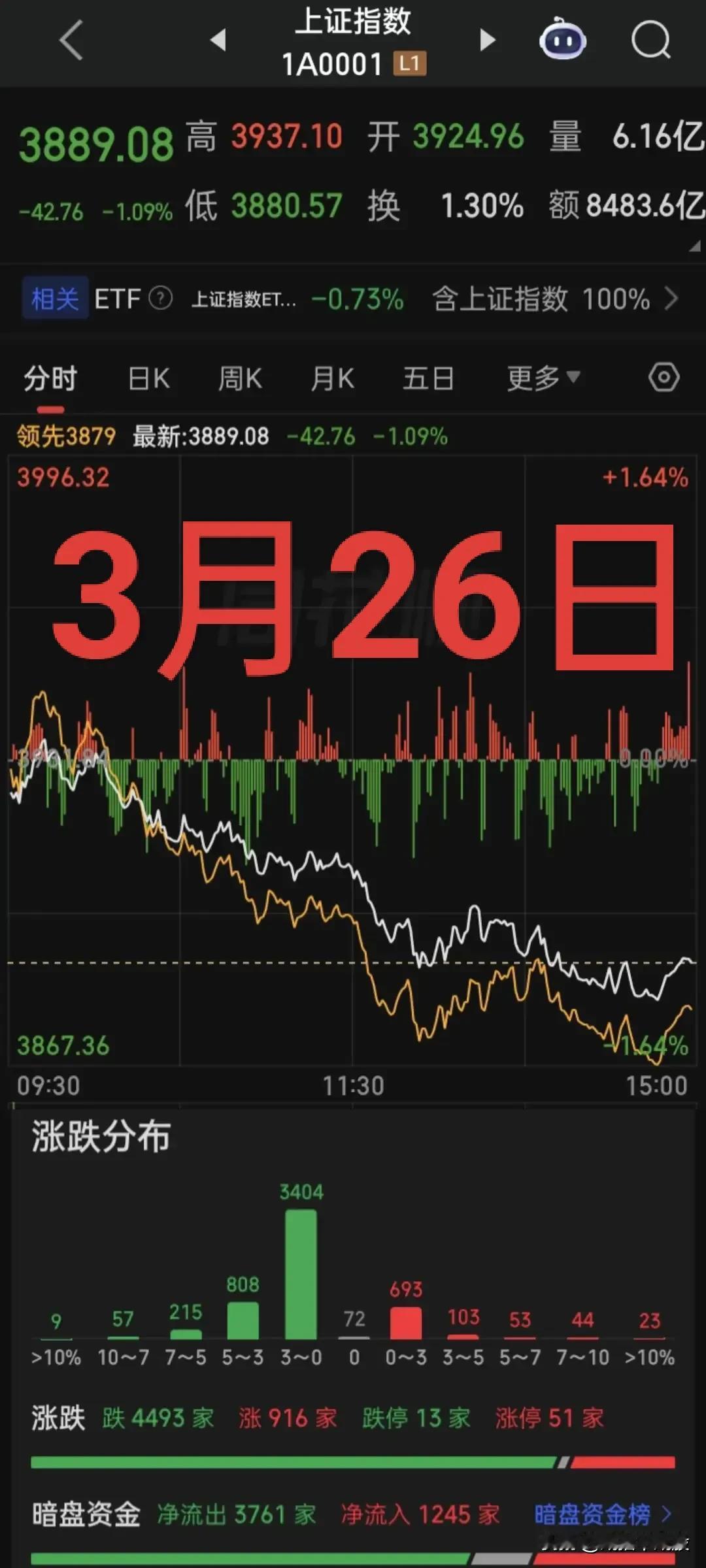
Task: Switch to the 五日 tab
Action: (428, 379)
